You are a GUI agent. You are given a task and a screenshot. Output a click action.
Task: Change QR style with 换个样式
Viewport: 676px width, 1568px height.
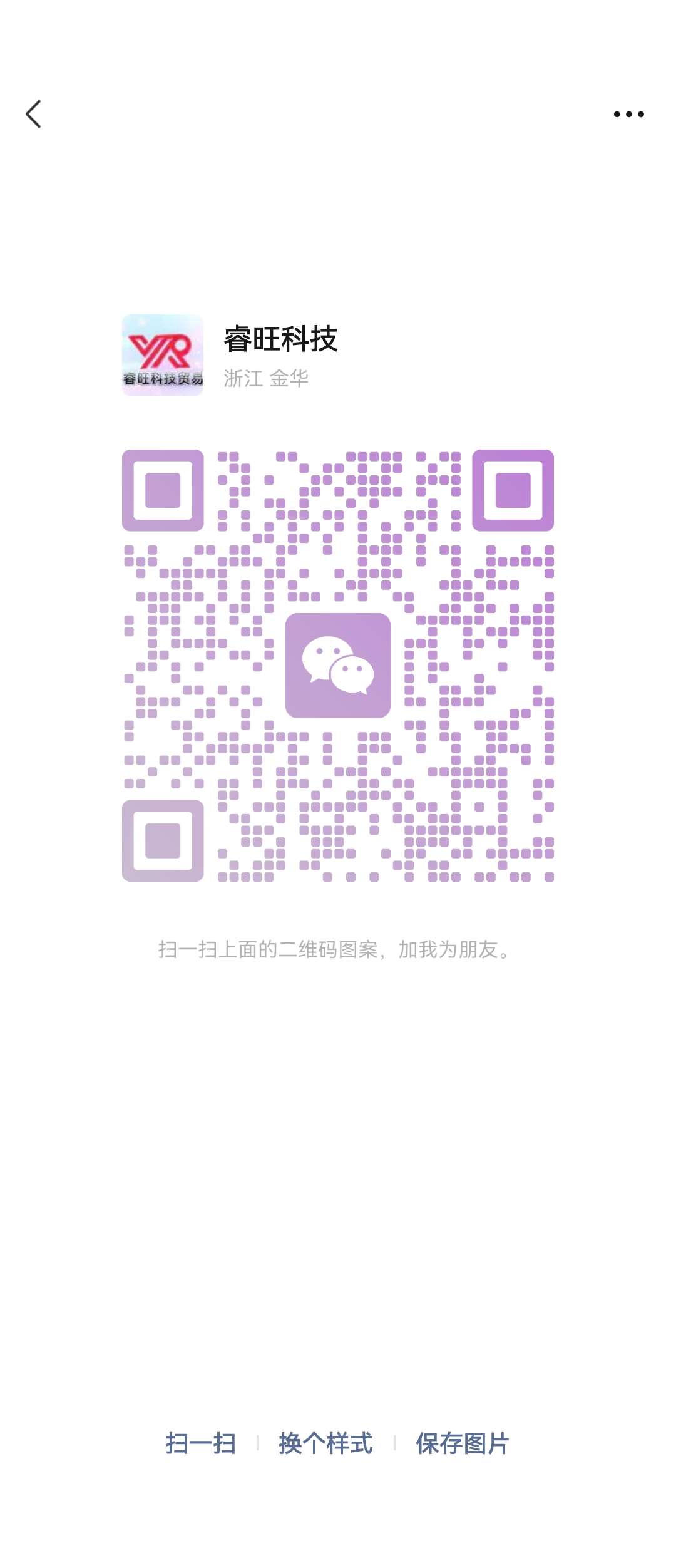pyautogui.click(x=325, y=1444)
